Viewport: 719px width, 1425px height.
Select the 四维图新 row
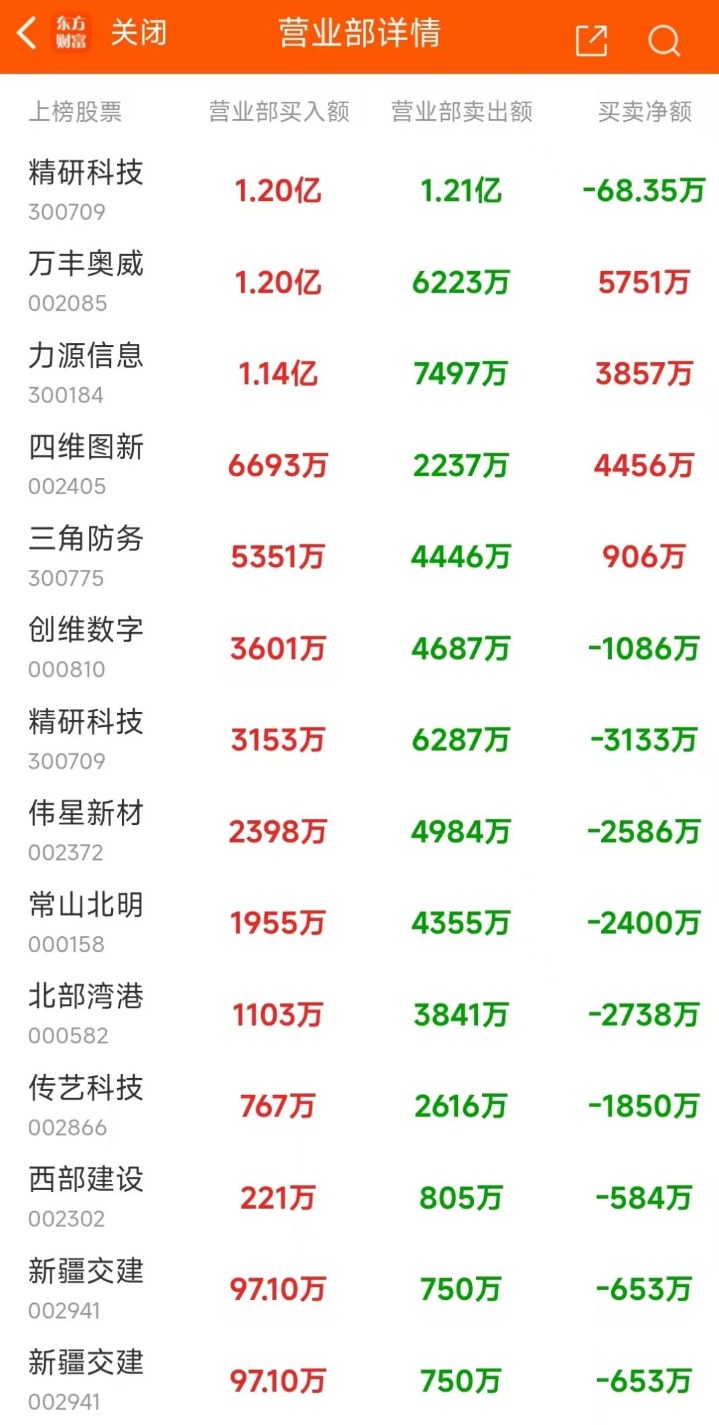pos(359,465)
